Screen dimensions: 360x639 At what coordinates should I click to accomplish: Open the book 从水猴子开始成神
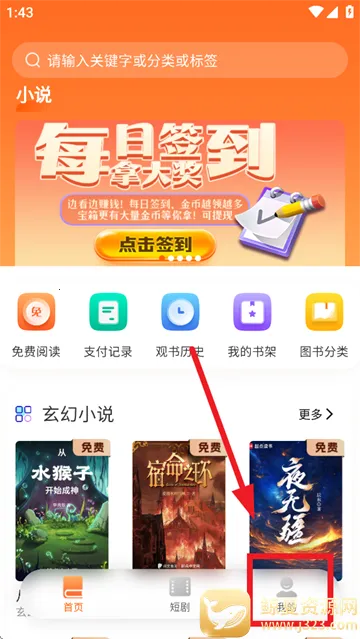pos(62,510)
